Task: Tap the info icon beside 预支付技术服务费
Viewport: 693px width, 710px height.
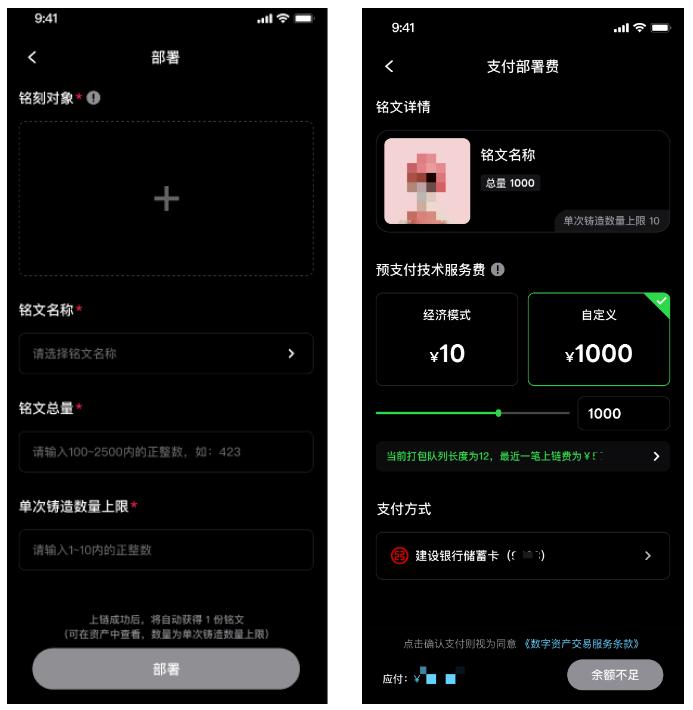Action: click(498, 270)
